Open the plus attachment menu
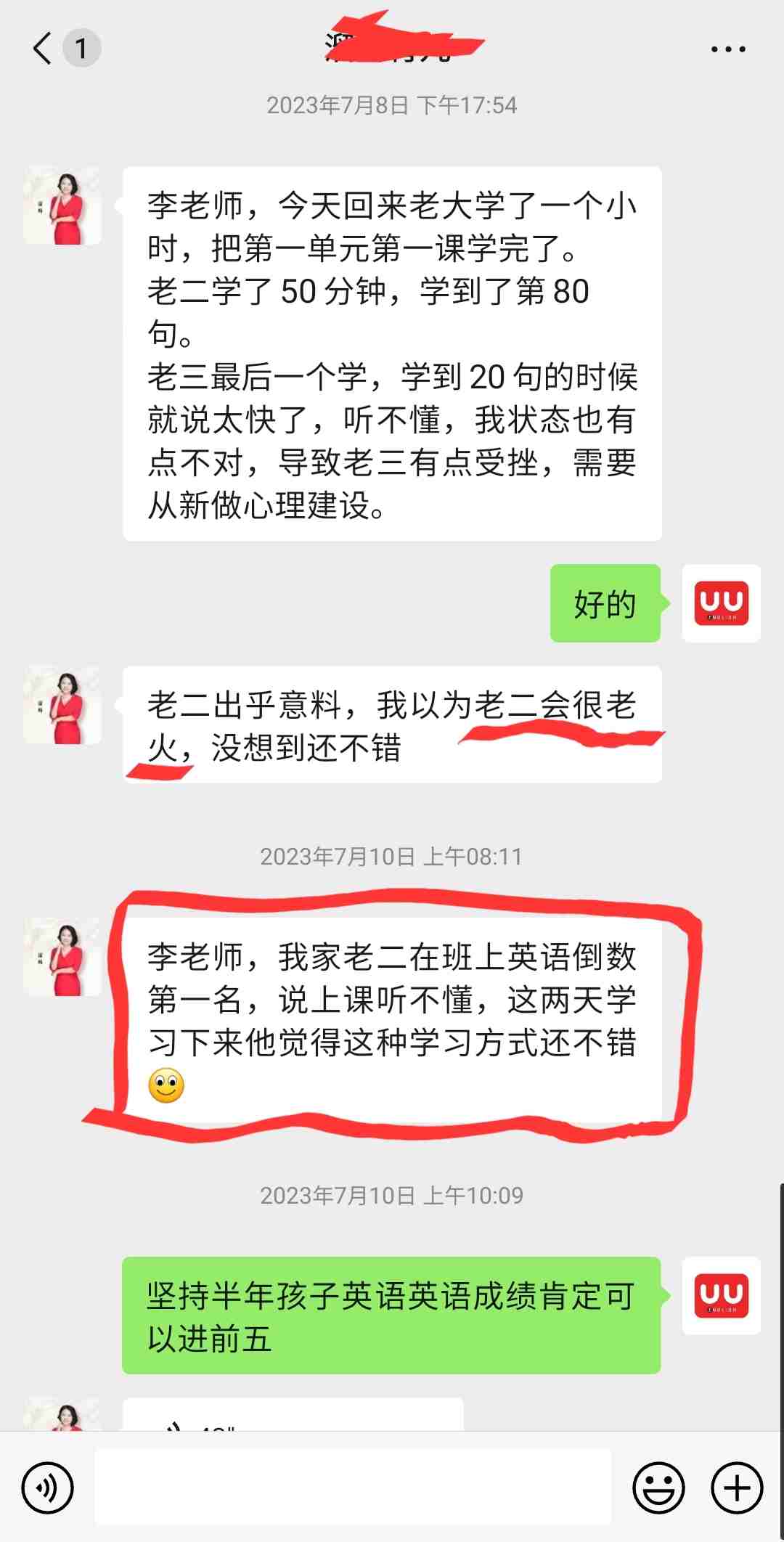Image resolution: width=784 pixels, height=1542 pixels. (x=737, y=1487)
